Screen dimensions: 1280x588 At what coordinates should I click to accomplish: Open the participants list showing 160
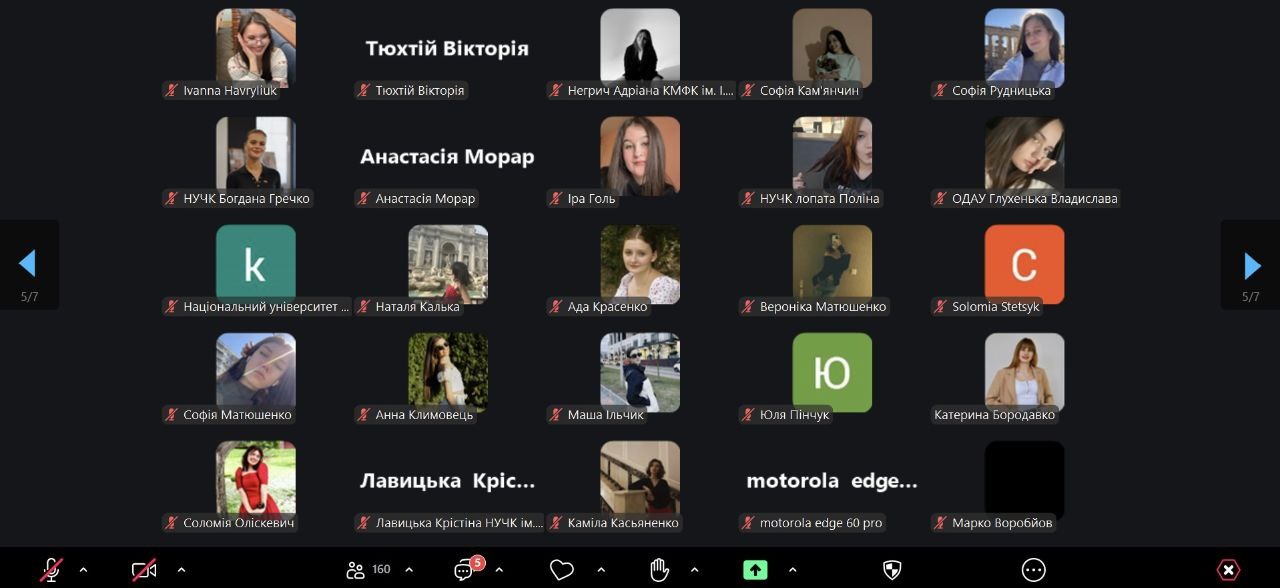[x=367, y=570]
